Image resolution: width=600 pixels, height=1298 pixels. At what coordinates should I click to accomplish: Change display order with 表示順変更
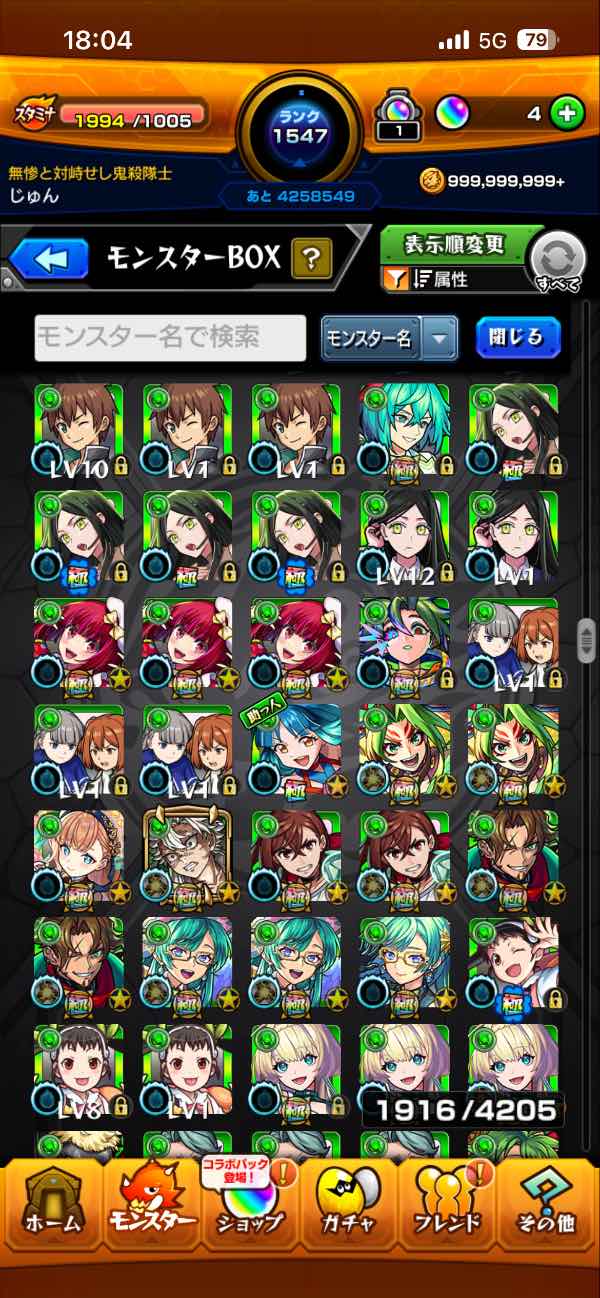tap(454, 244)
